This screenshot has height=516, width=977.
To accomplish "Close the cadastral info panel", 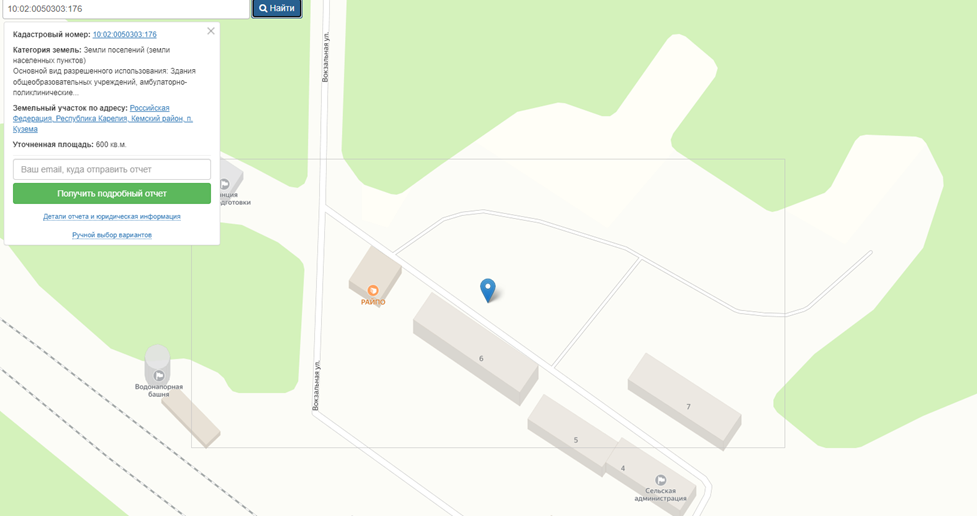I will (211, 31).
